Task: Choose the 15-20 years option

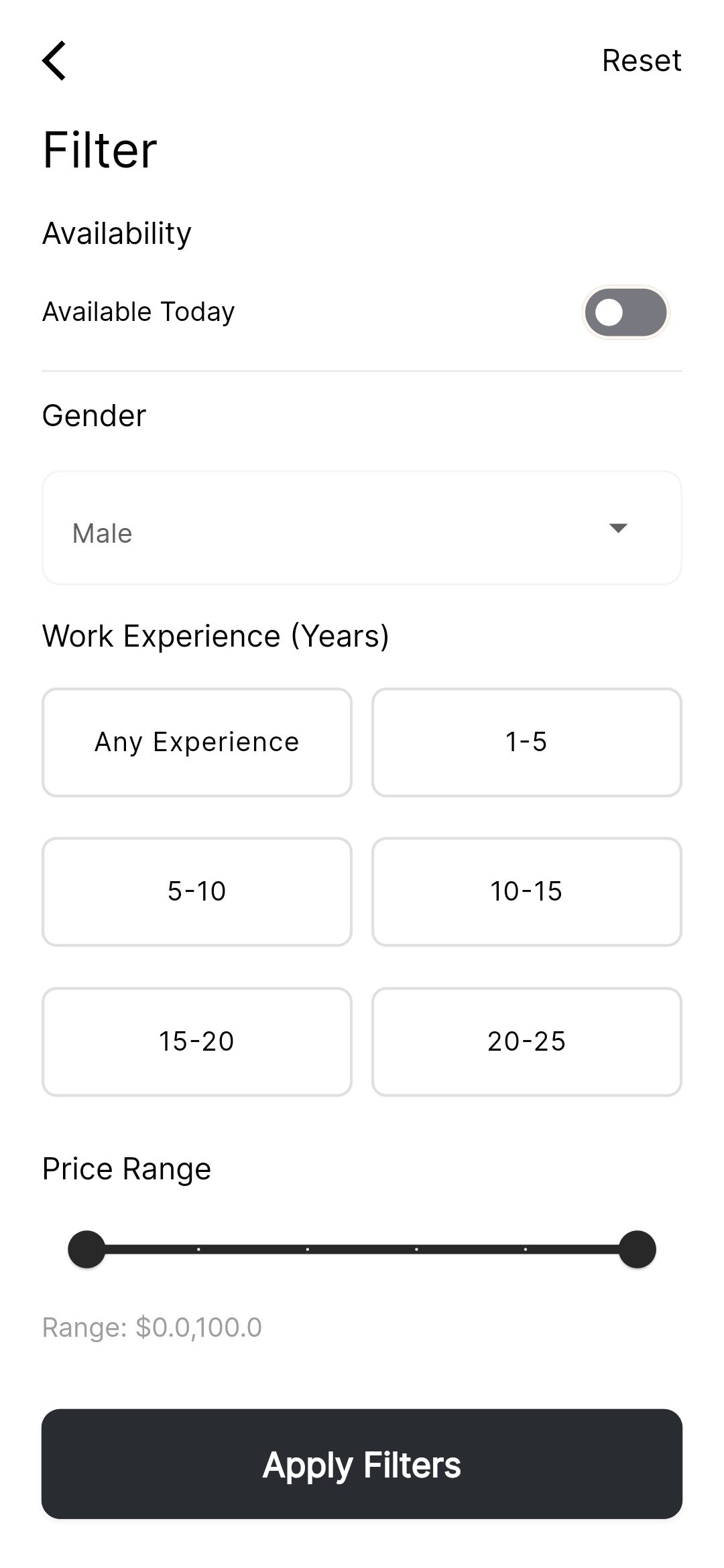Action: point(197,1042)
